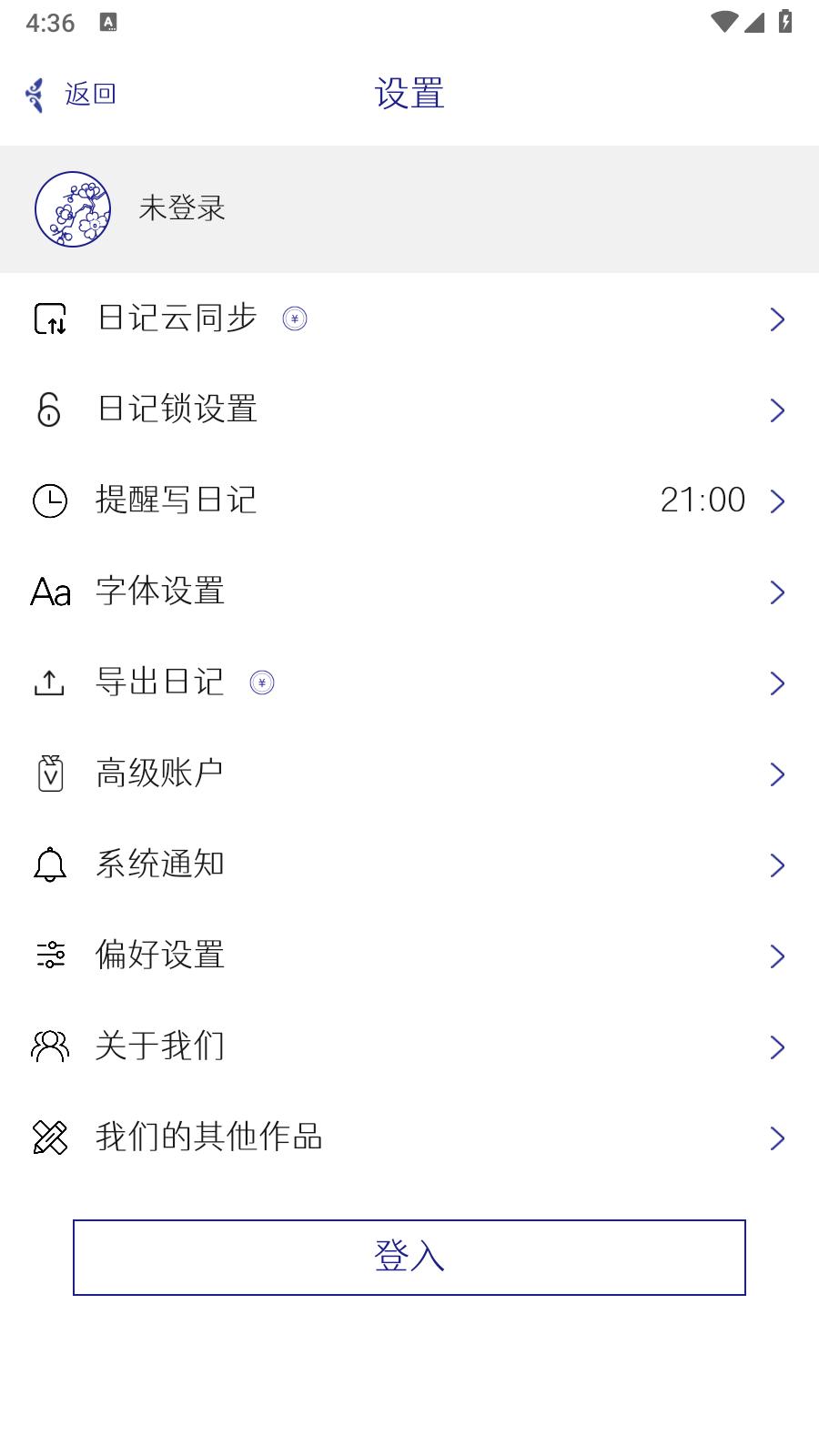Expand the 日记锁设置 row chevron
The height and width of the screenshot is (1456, 819).
(777, 410)
